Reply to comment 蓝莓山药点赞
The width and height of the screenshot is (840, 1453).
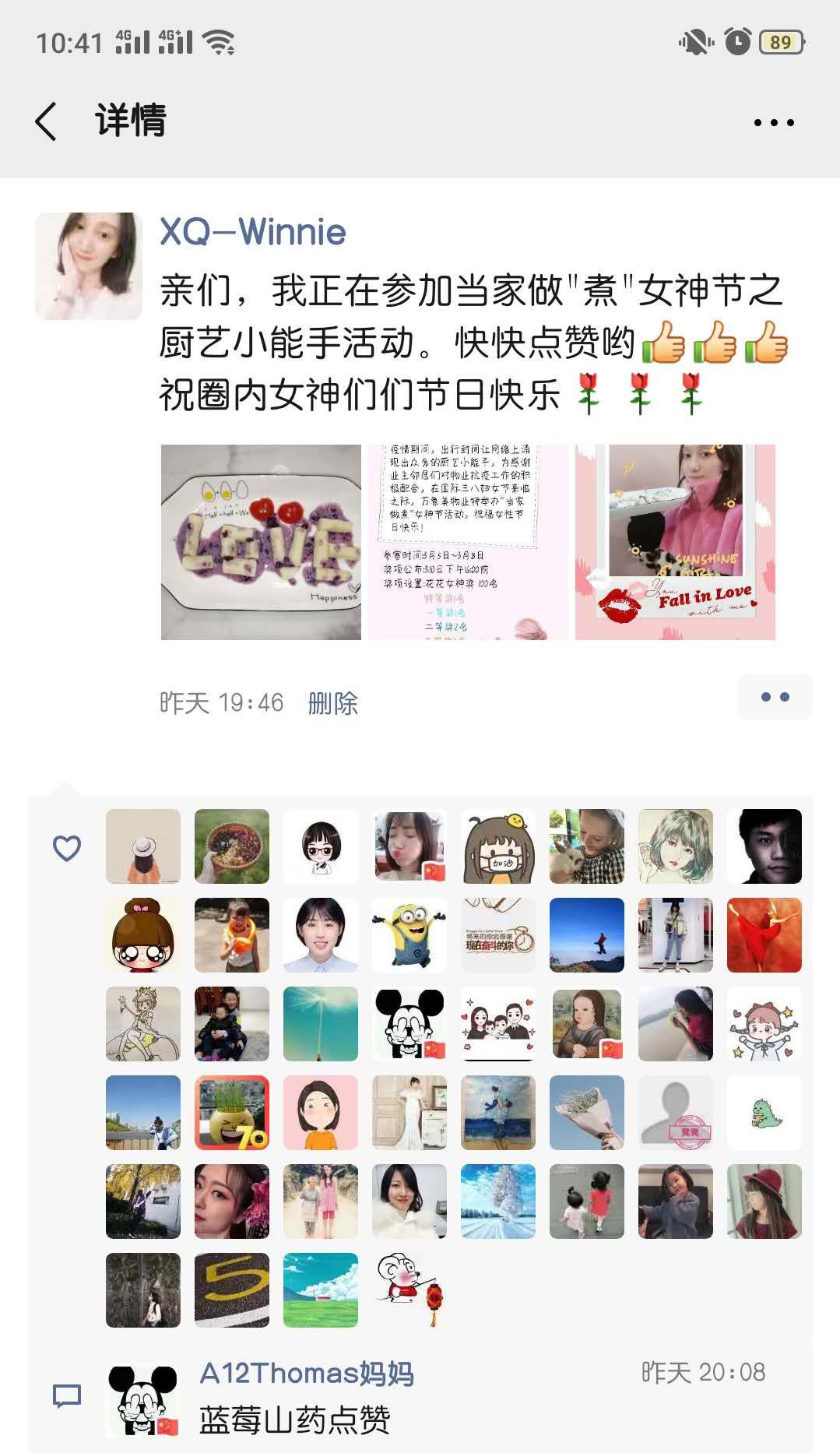294,1420
